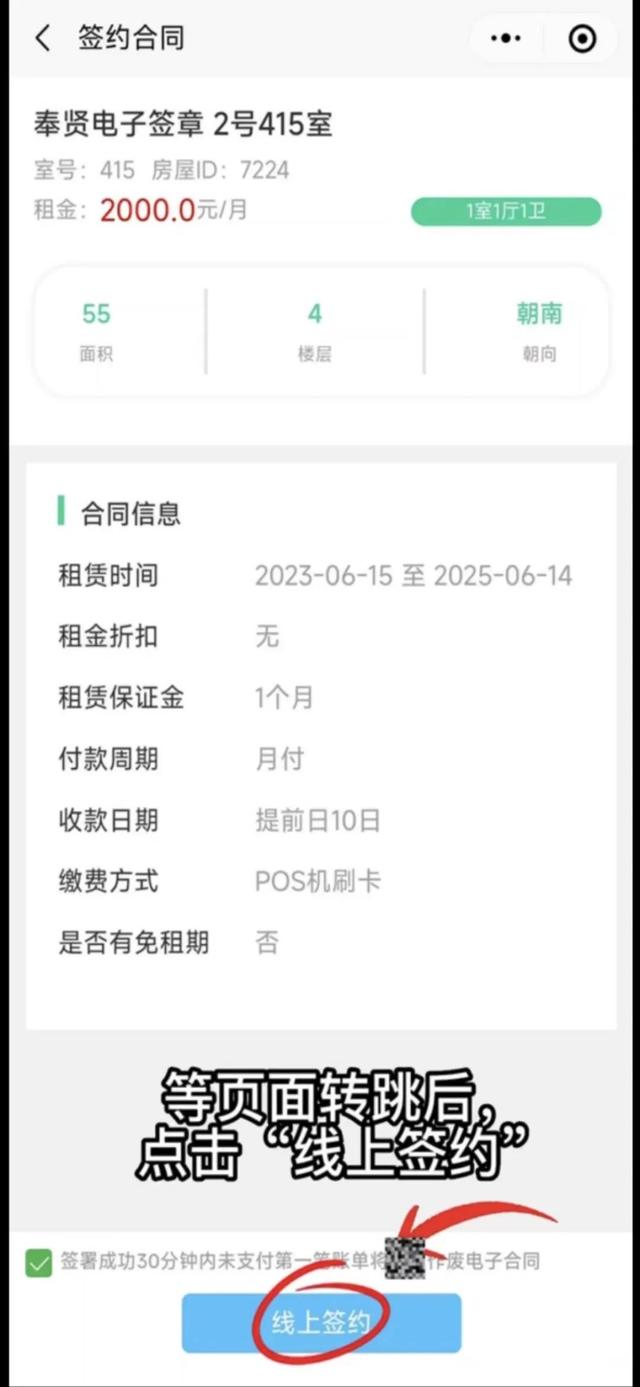Uncheck the 签署成功30分钟内未支付 agreement checkbox

pyautogui.click(x=39, y=1263)
